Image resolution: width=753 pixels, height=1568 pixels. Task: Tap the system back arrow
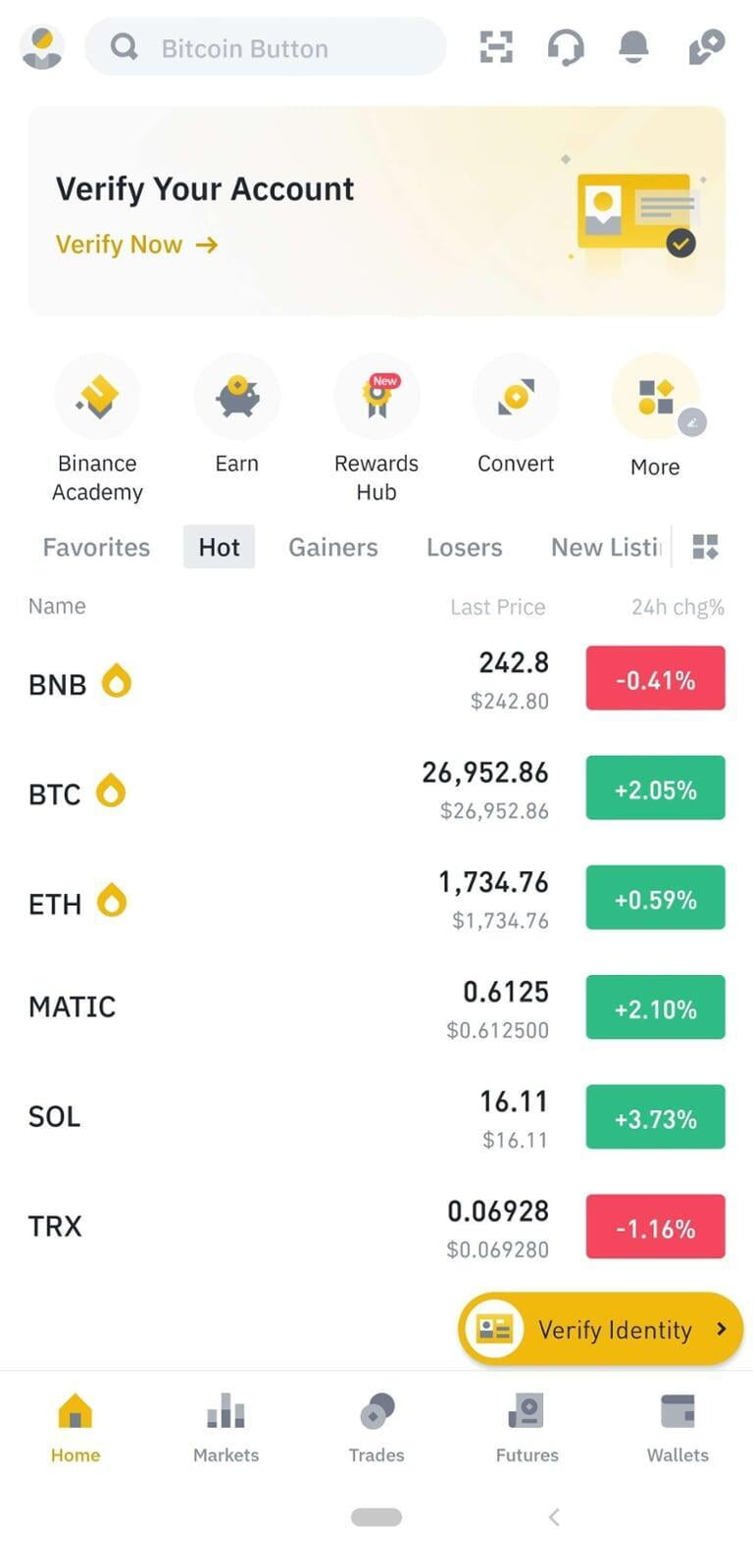coord(554,1517)
